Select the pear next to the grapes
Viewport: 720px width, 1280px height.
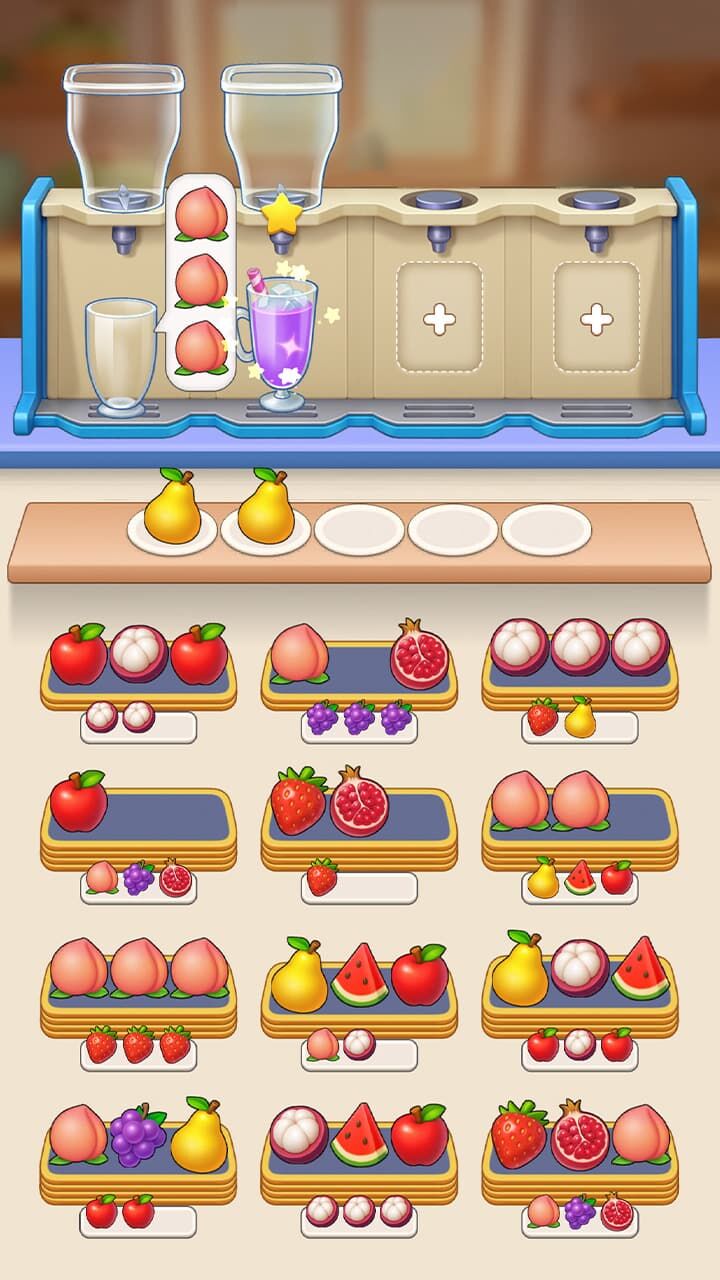pos(198,1135)
